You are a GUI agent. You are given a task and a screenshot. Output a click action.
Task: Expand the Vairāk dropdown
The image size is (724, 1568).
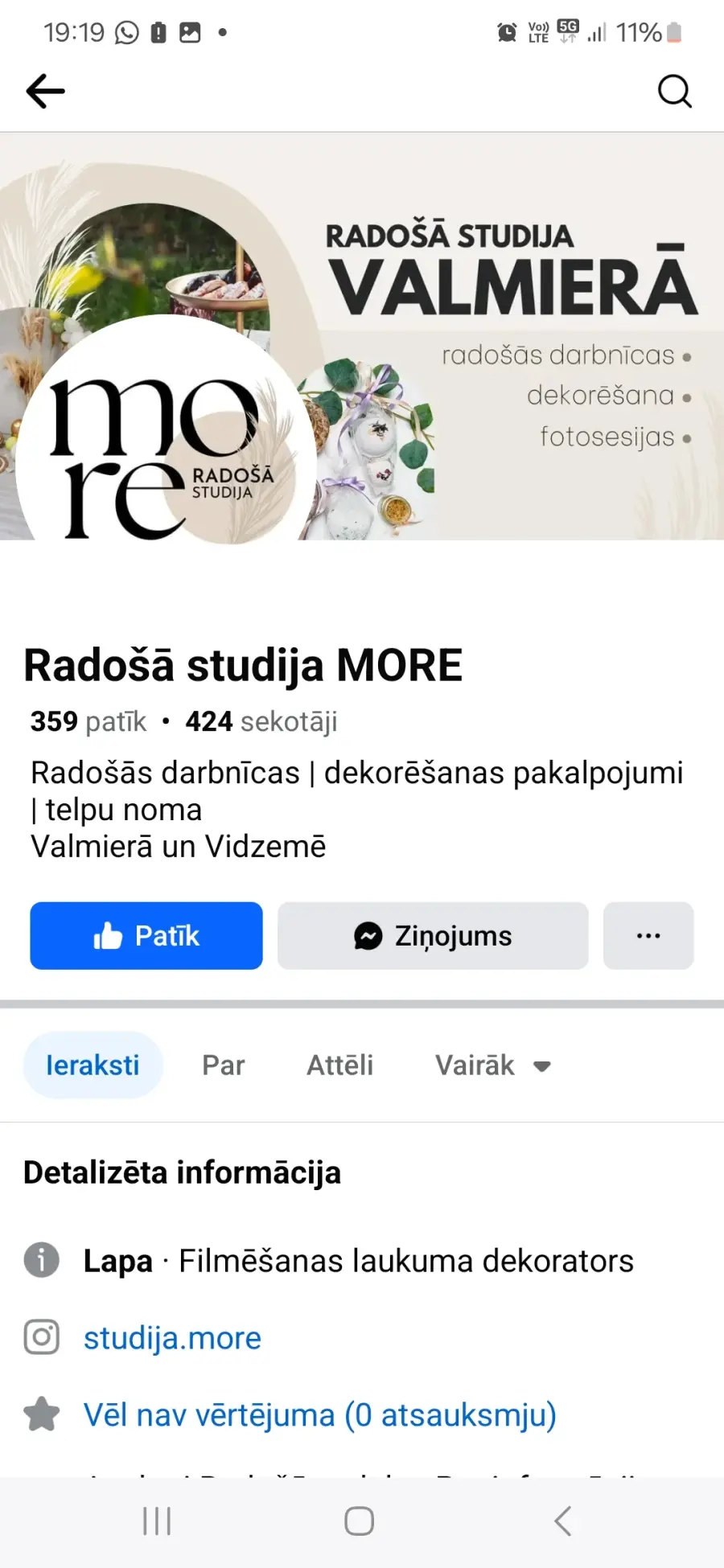[493, 1065]
